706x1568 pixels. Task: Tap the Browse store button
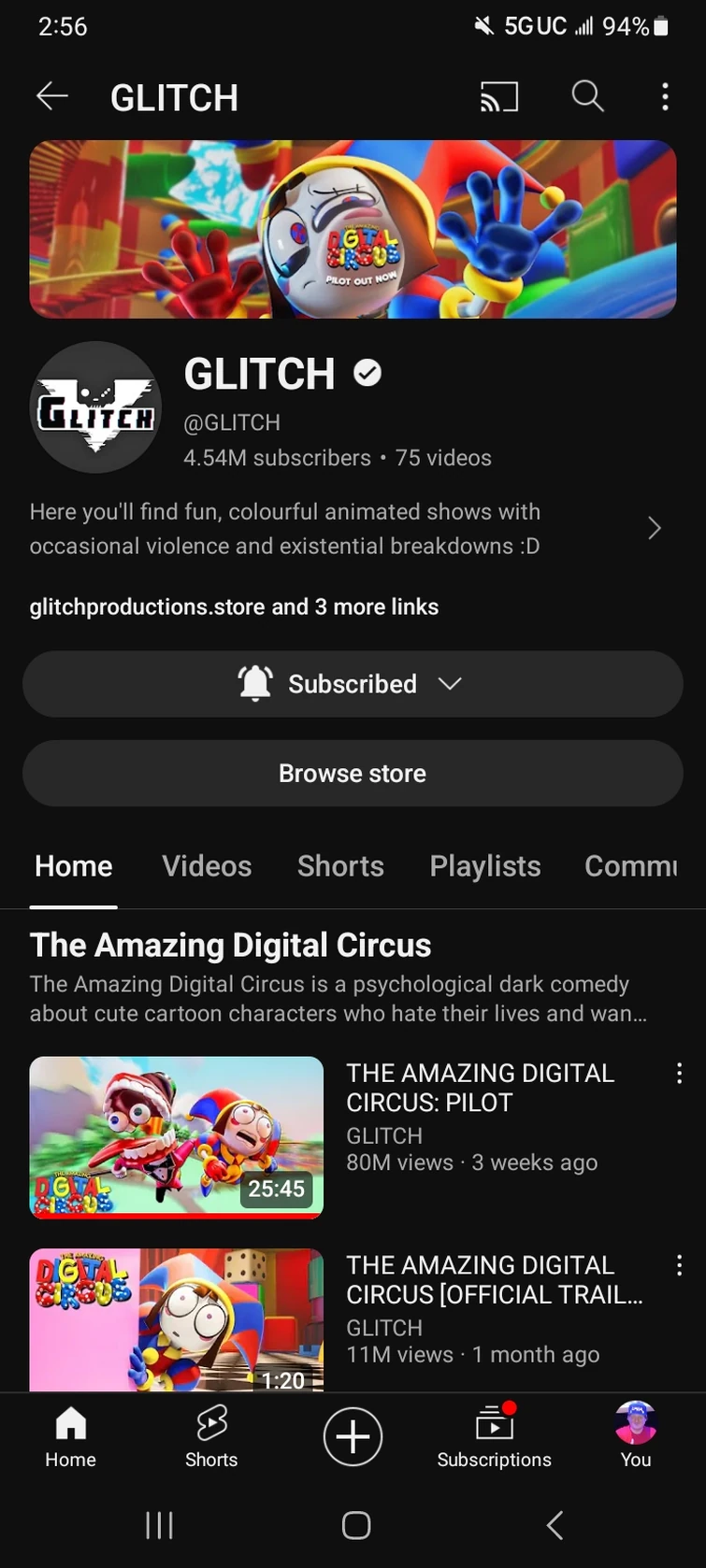coord(353,774)
